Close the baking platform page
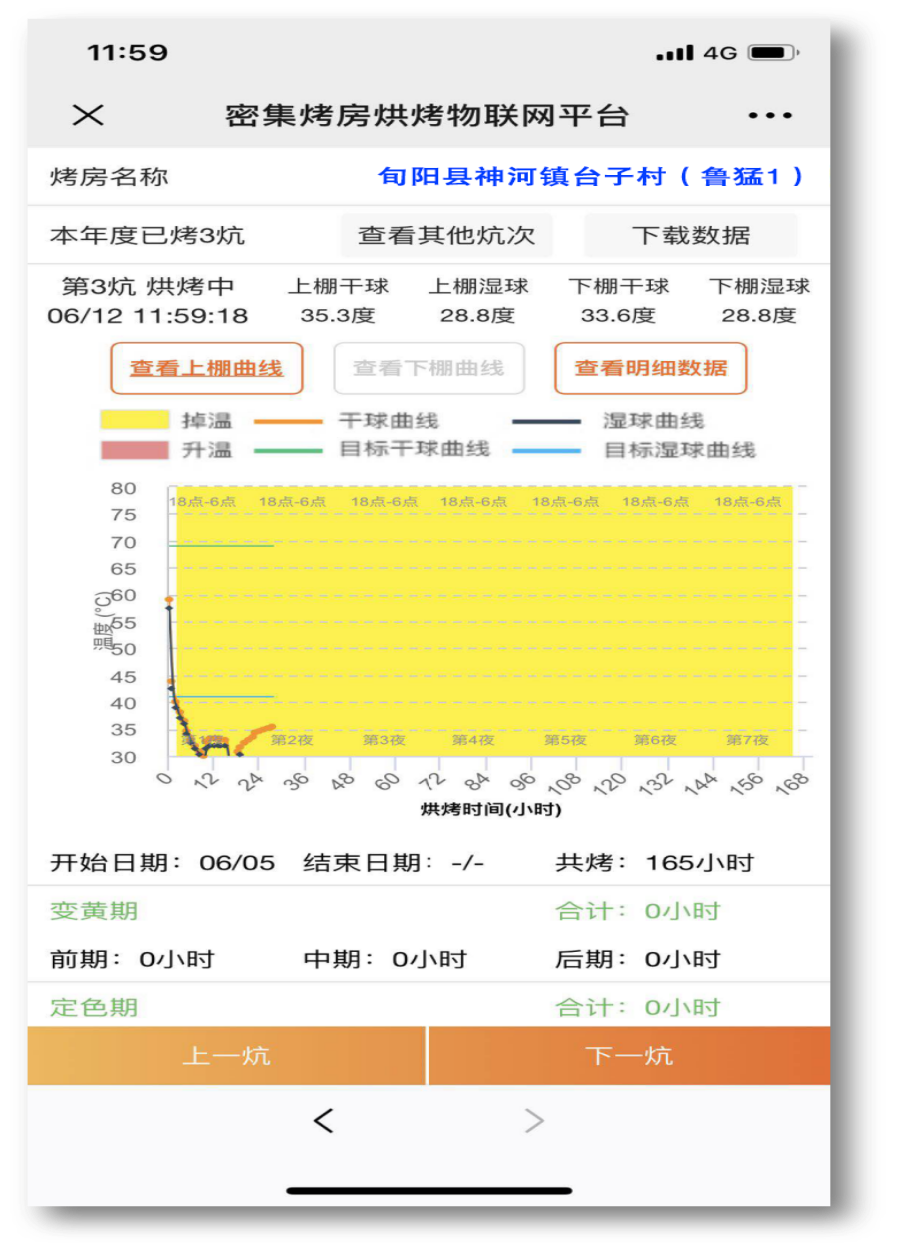This screenshot has height=1251, width=897. tap(88, 115)
